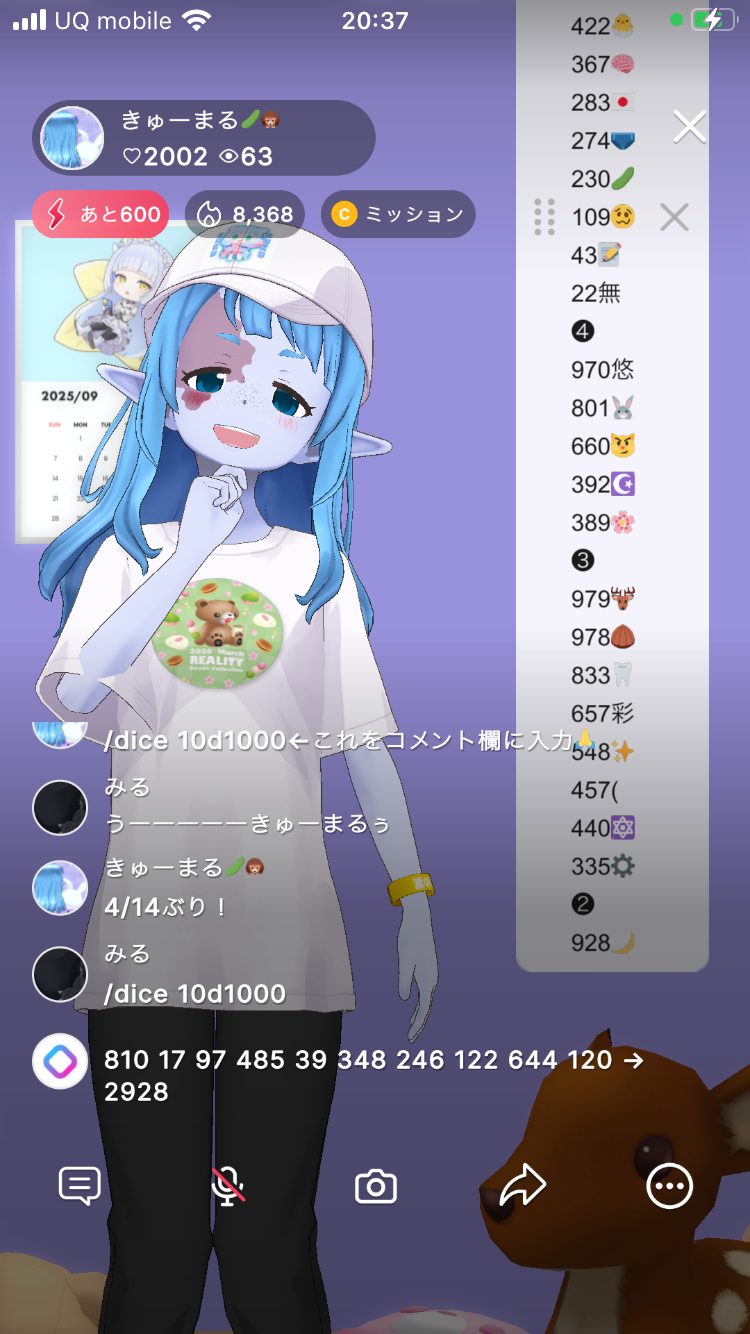Open streamer きゅーまる's profile header
This screenshot has height=1334, width=750.
pos(200,138)
